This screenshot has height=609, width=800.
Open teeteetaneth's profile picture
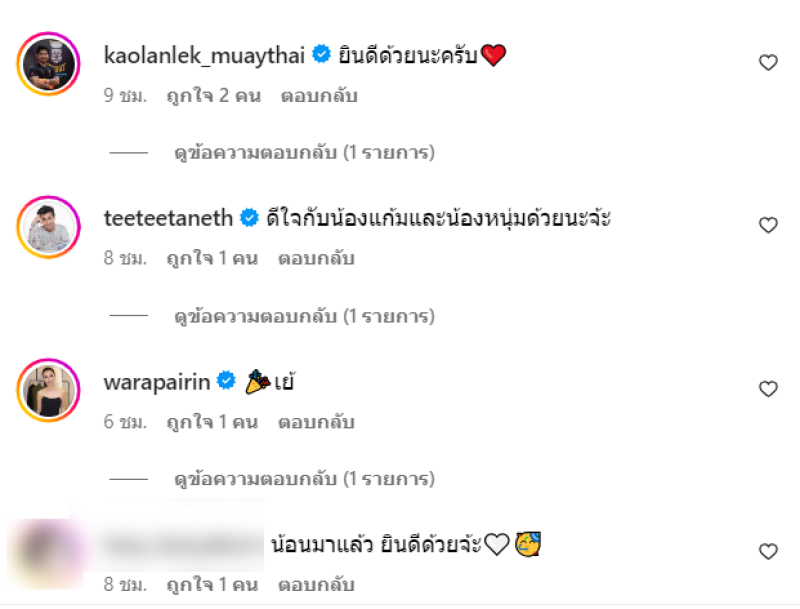pos(48,226)
